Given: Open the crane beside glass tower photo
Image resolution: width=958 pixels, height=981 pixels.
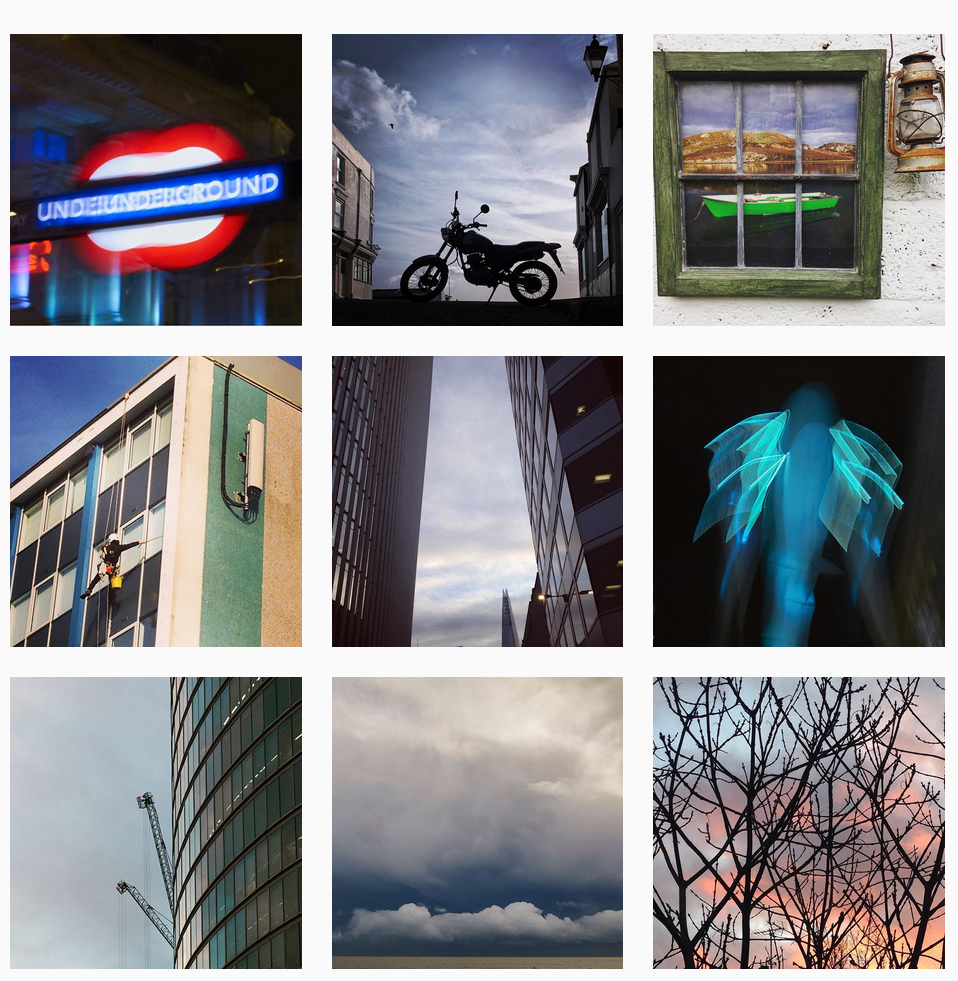Looking at the screenshot, I should (156, 822).
